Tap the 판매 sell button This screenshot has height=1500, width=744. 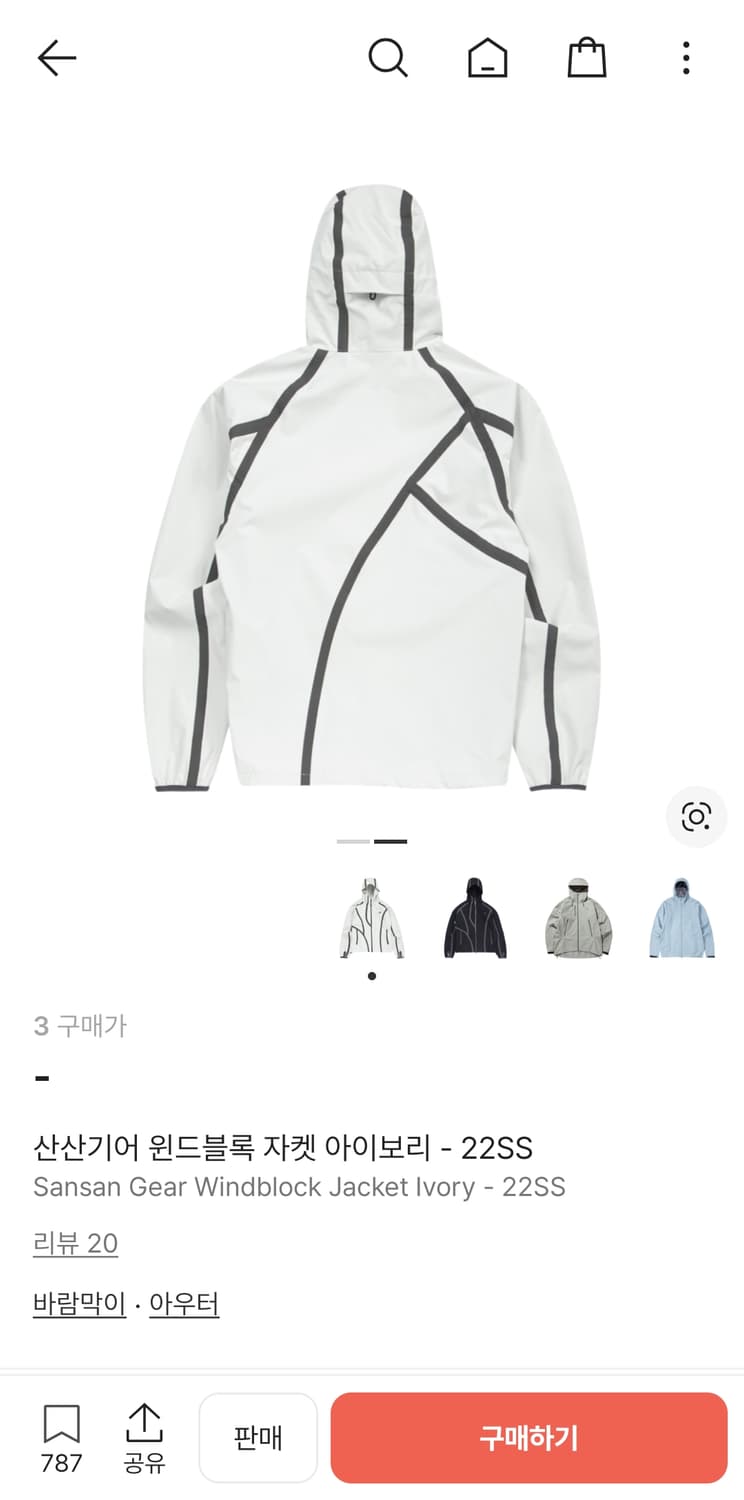[259, 1437]
